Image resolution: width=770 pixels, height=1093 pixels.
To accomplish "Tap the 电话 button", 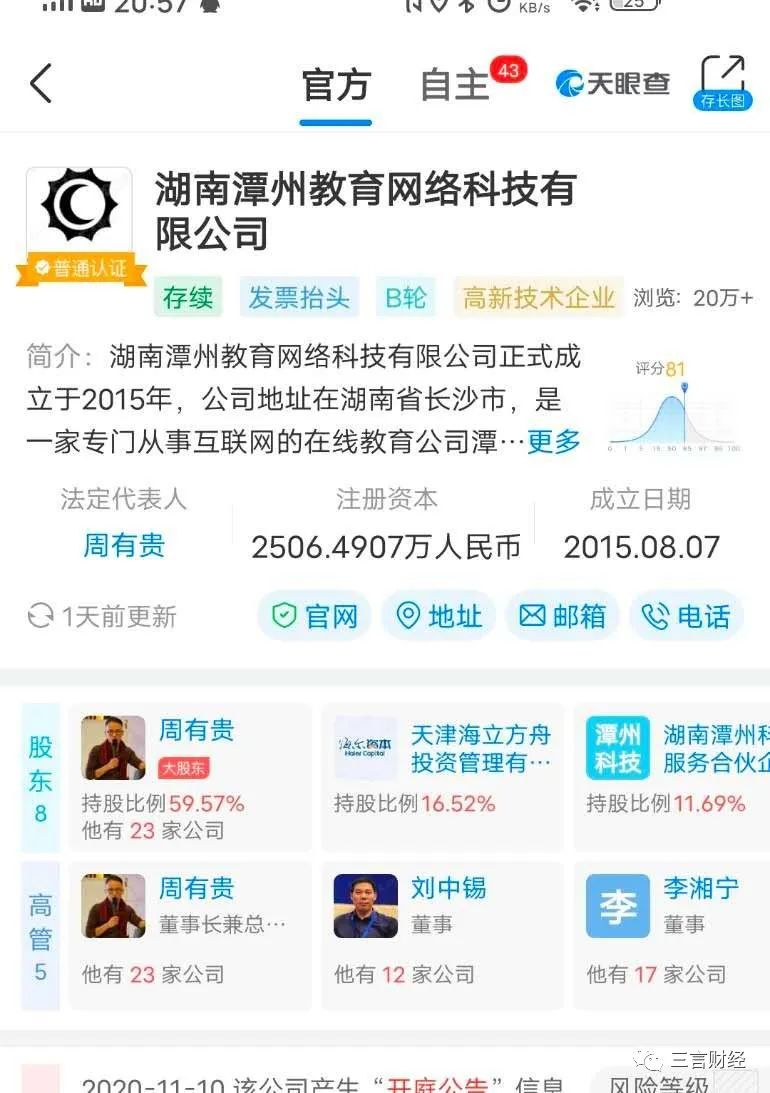I will tap(686, 616).
